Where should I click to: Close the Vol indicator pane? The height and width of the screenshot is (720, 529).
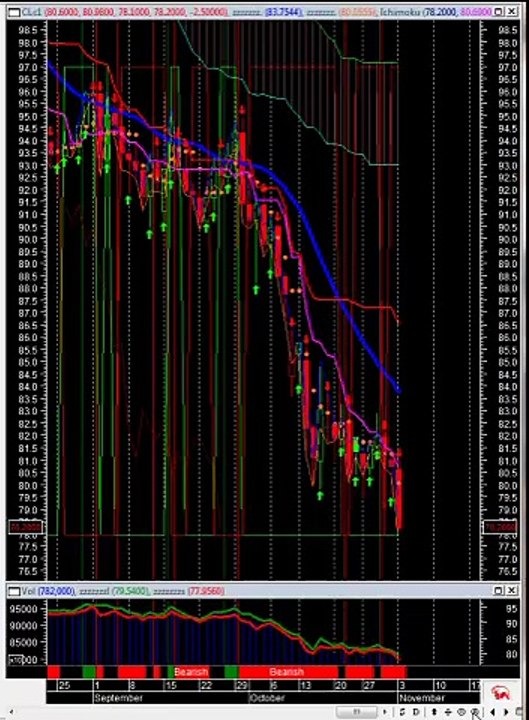click(511, 591)
